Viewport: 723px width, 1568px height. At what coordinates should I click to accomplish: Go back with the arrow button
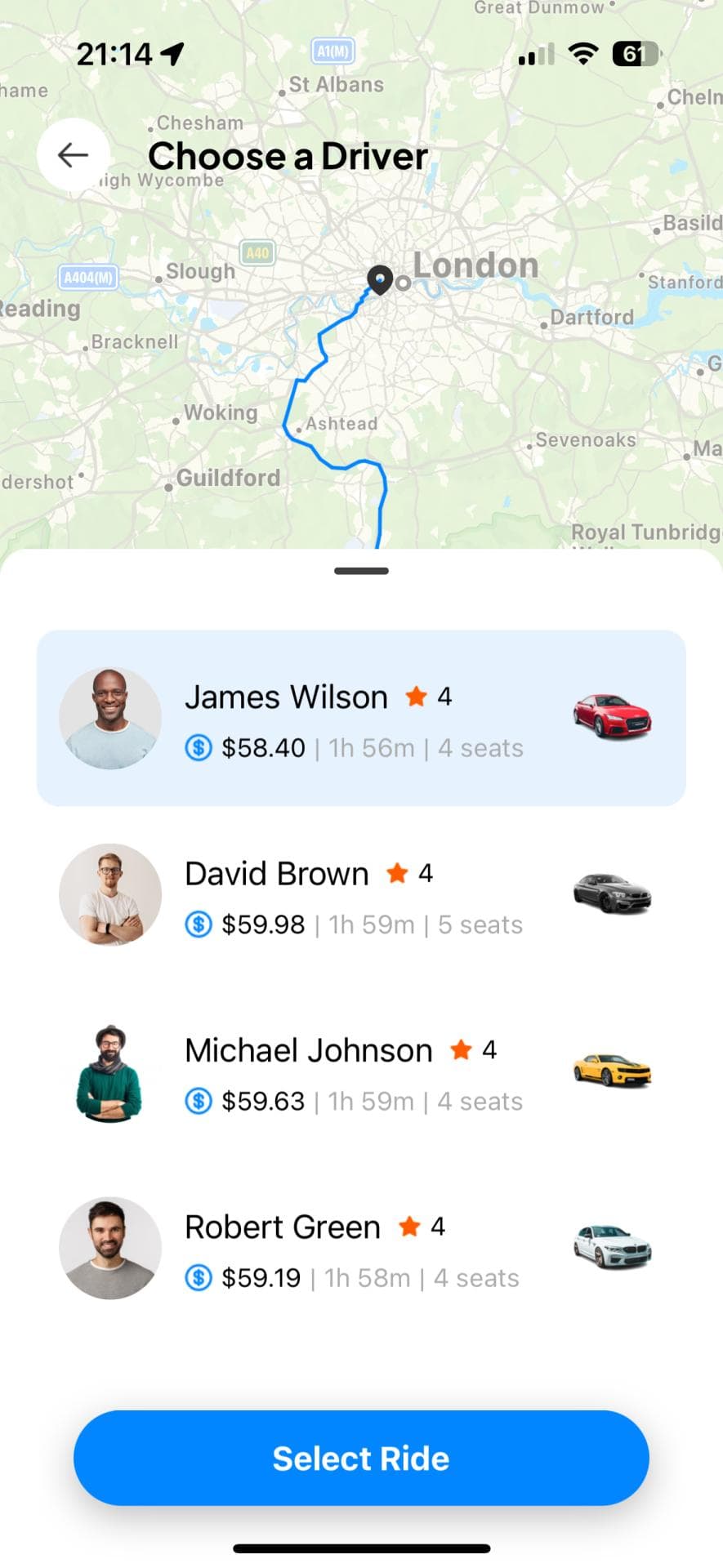[73, 154]
